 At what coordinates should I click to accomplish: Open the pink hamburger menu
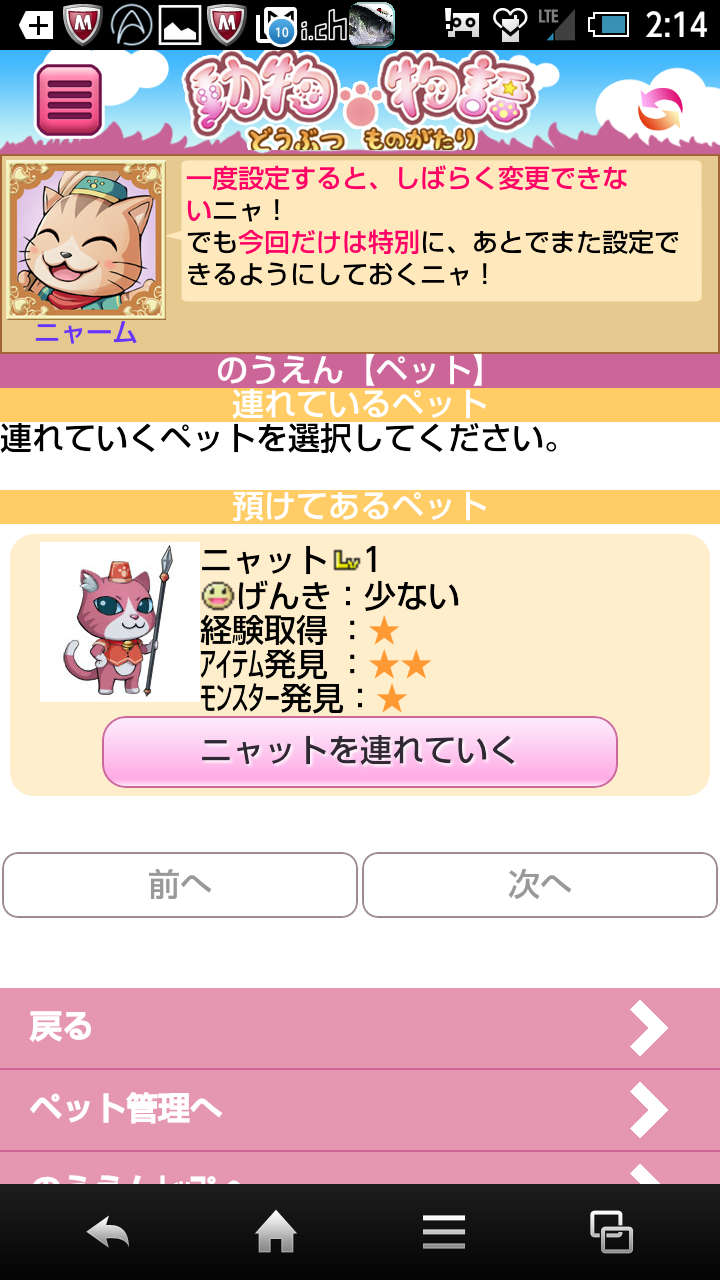69,100
